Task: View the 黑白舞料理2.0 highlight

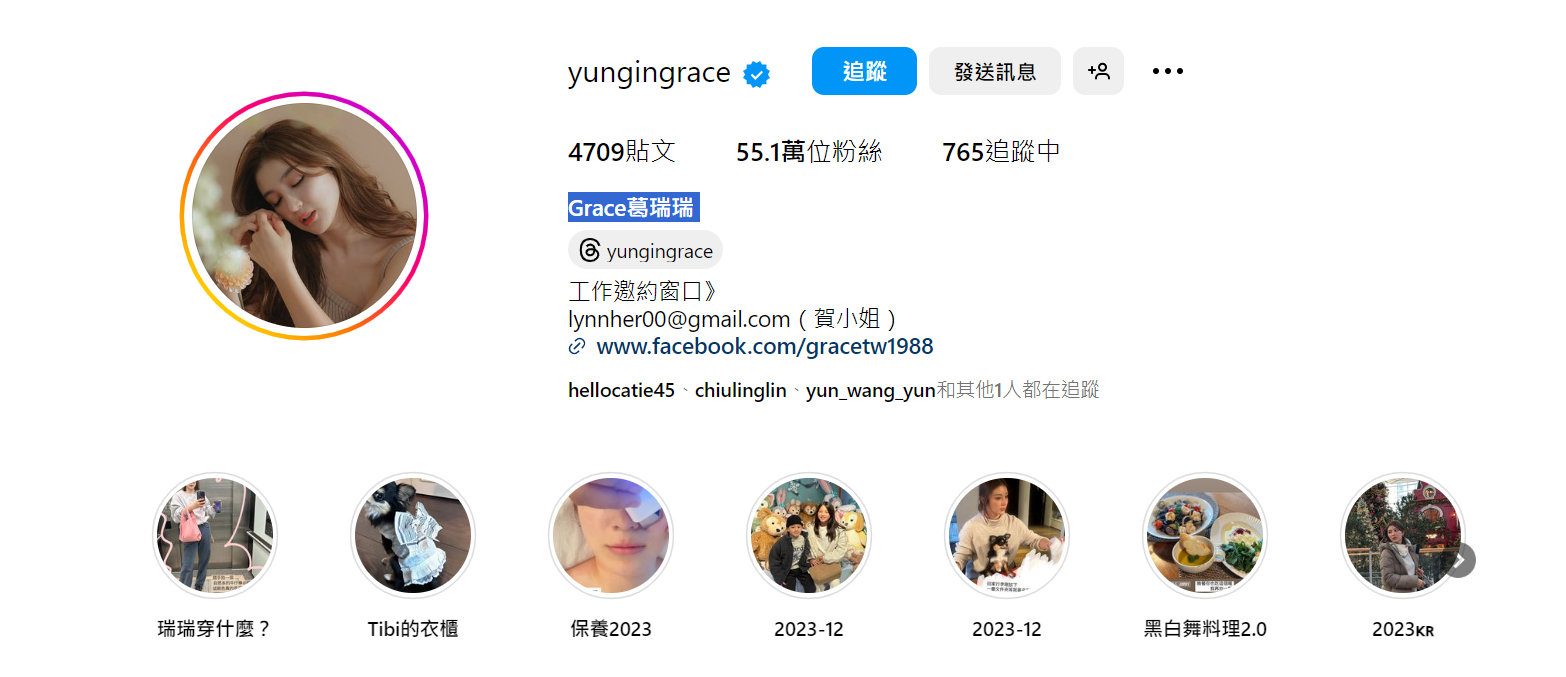Action: (1205, 535)
